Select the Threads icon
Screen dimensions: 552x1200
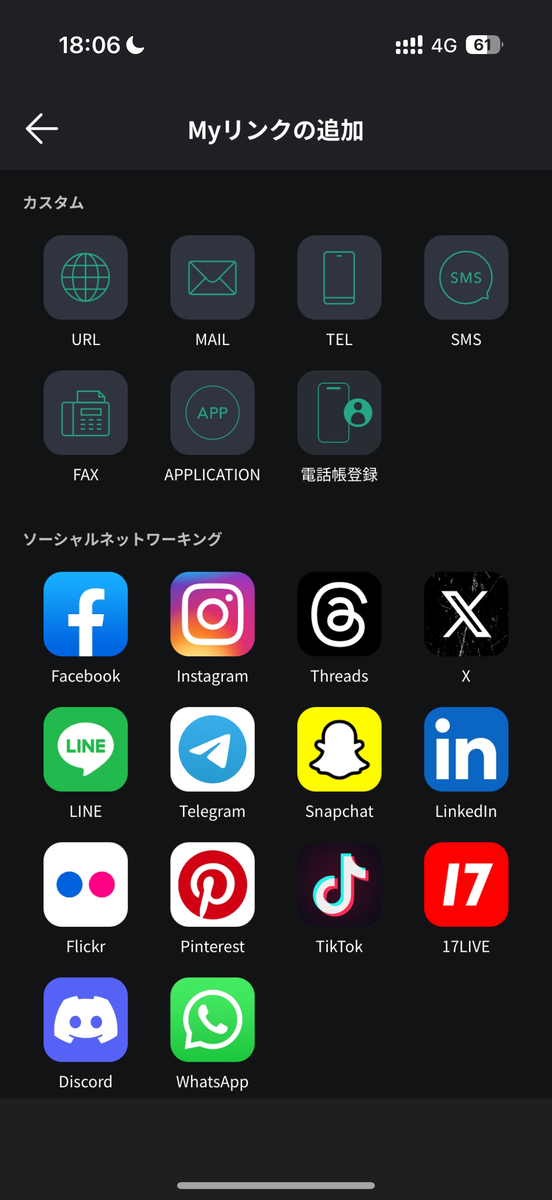(339, 614)
